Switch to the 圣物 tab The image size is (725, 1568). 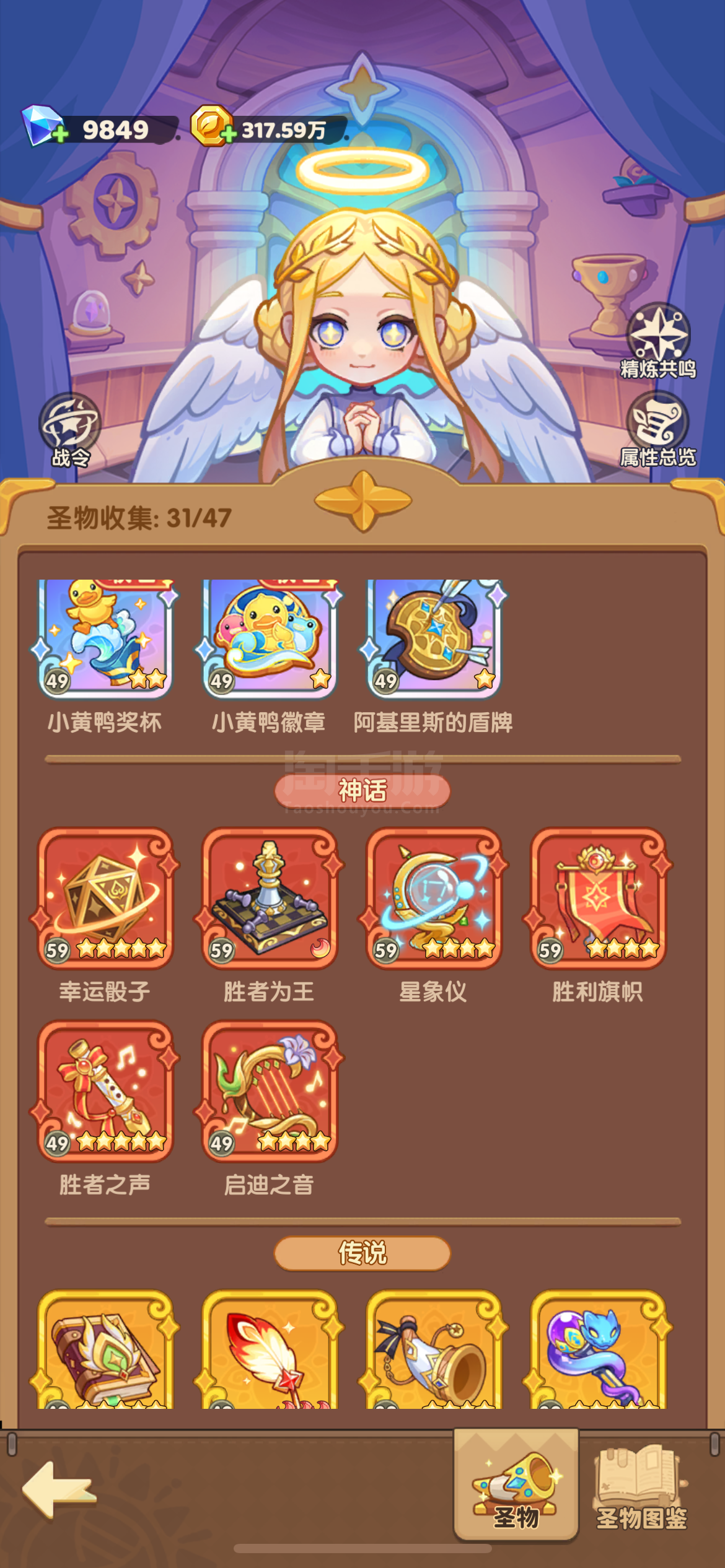pyautogui.click(x=516, y=1485)
